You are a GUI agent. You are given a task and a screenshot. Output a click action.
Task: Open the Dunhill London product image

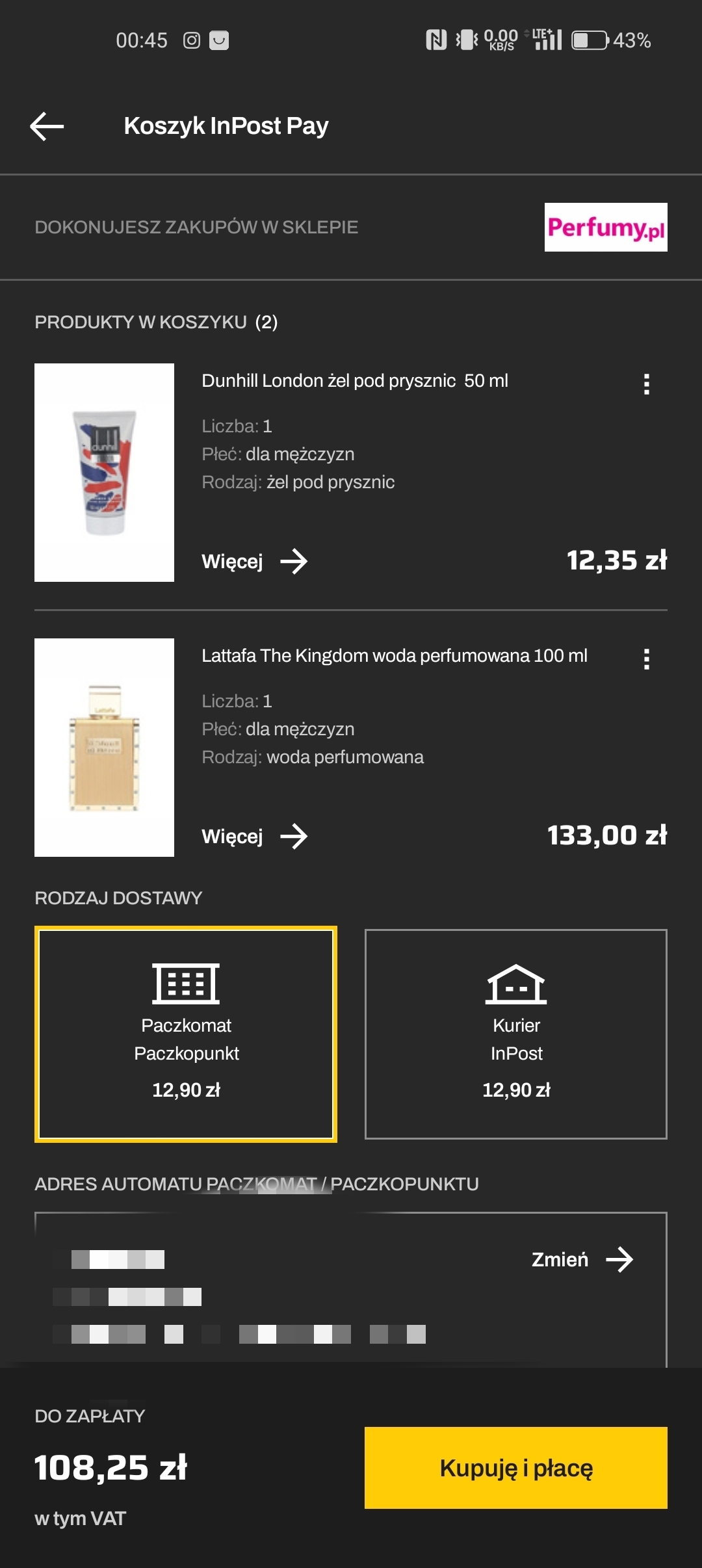click(x=104, y=473)
